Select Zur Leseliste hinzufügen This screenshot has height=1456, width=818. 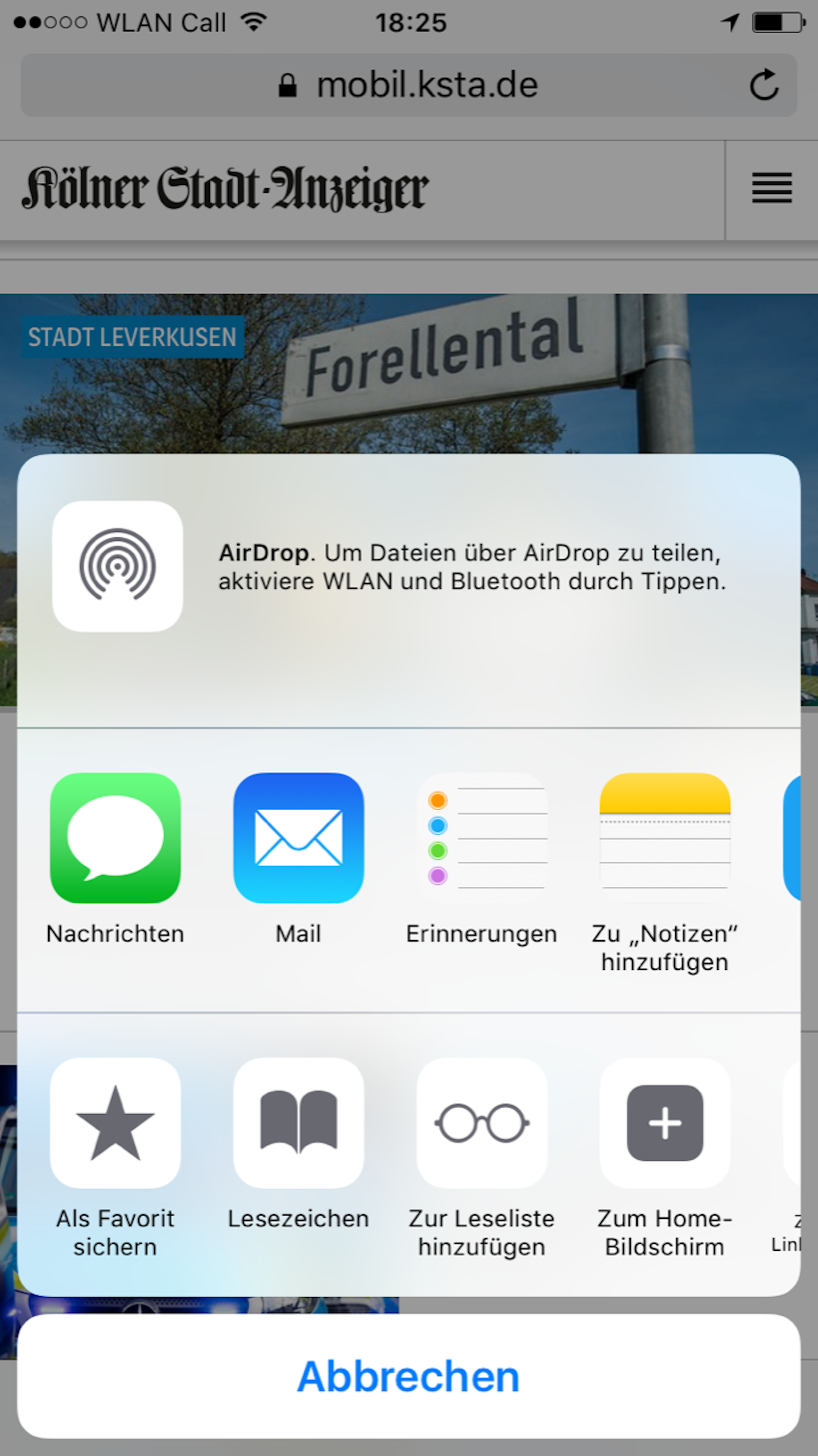click(482, 1123)
